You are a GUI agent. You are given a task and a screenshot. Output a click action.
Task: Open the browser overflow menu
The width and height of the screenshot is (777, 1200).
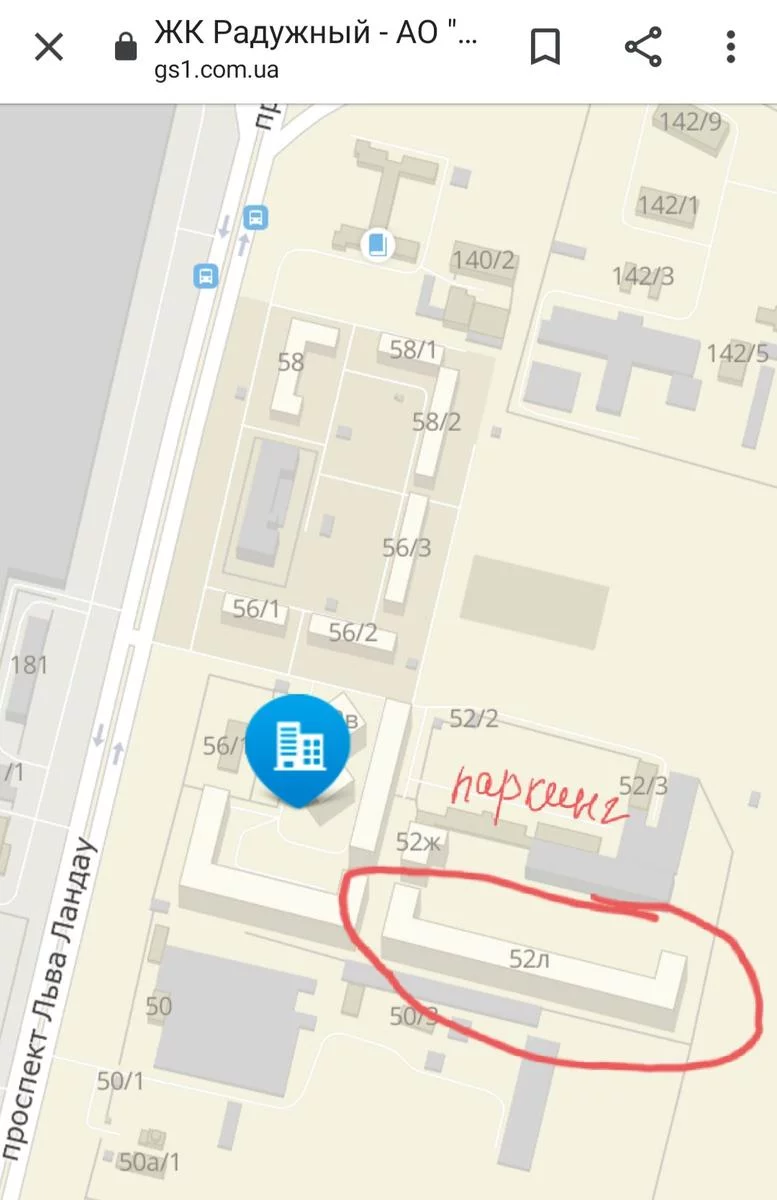coord(731,47)
